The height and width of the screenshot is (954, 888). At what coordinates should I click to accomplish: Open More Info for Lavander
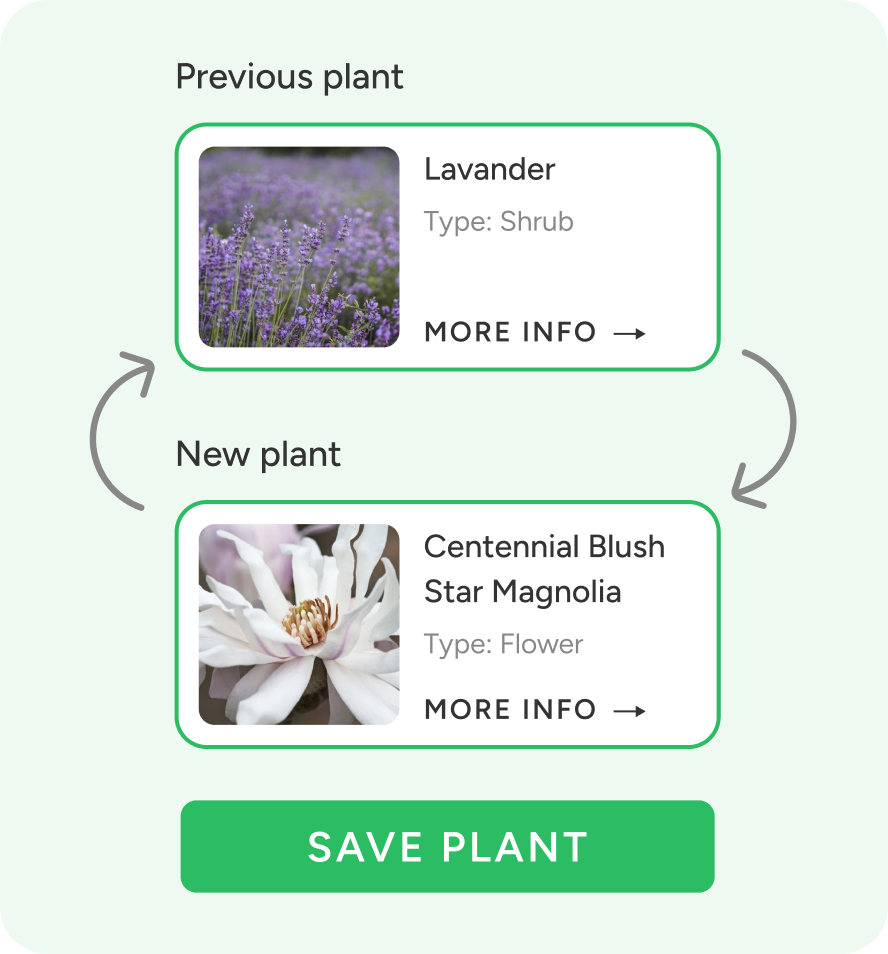(535, 332)
